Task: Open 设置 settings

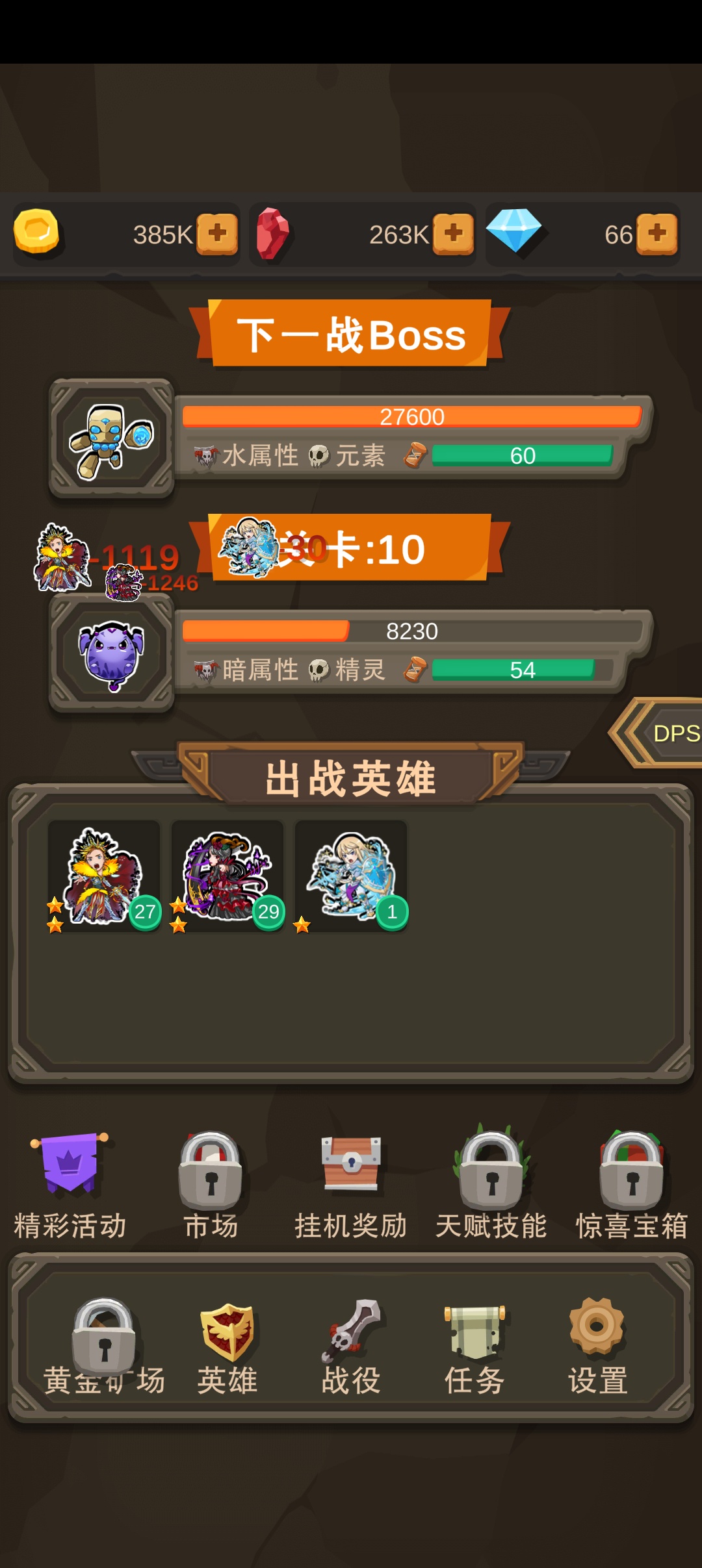Action: pos(597,1346)
